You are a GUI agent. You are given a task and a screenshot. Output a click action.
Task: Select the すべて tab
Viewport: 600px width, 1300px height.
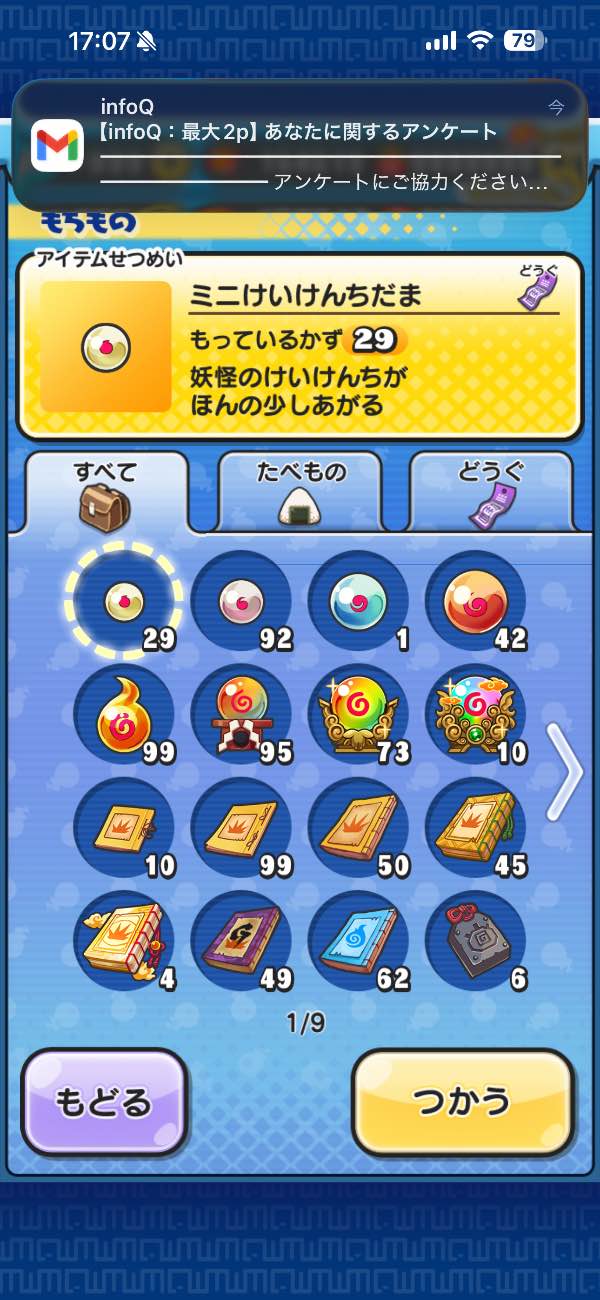click(106, 492)
